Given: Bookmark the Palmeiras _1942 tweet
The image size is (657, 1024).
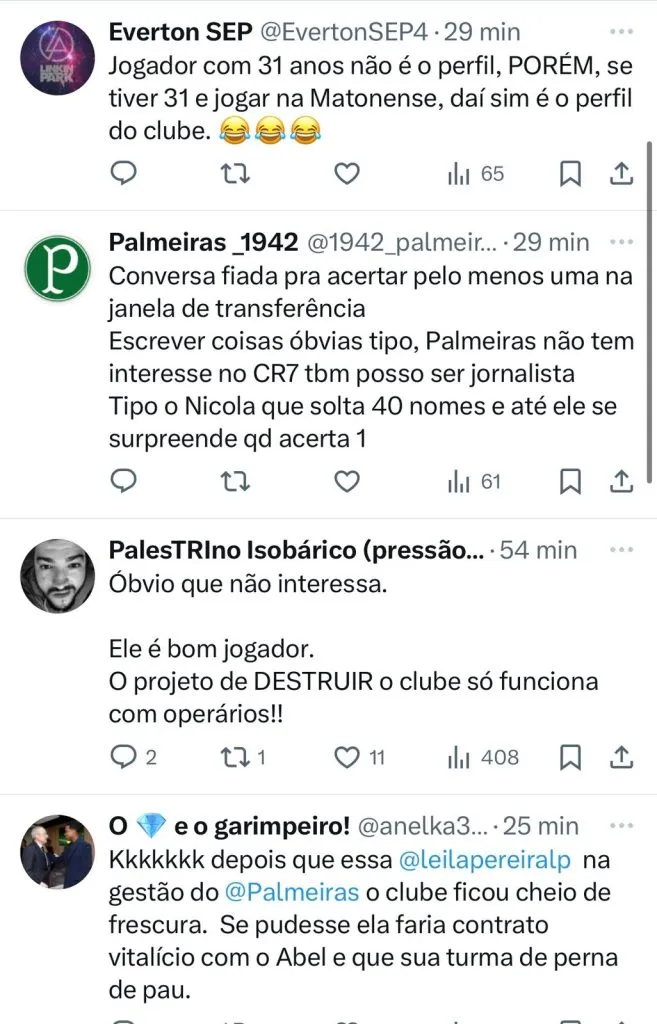Looking at the screenshot, I should tap(570, 482).
